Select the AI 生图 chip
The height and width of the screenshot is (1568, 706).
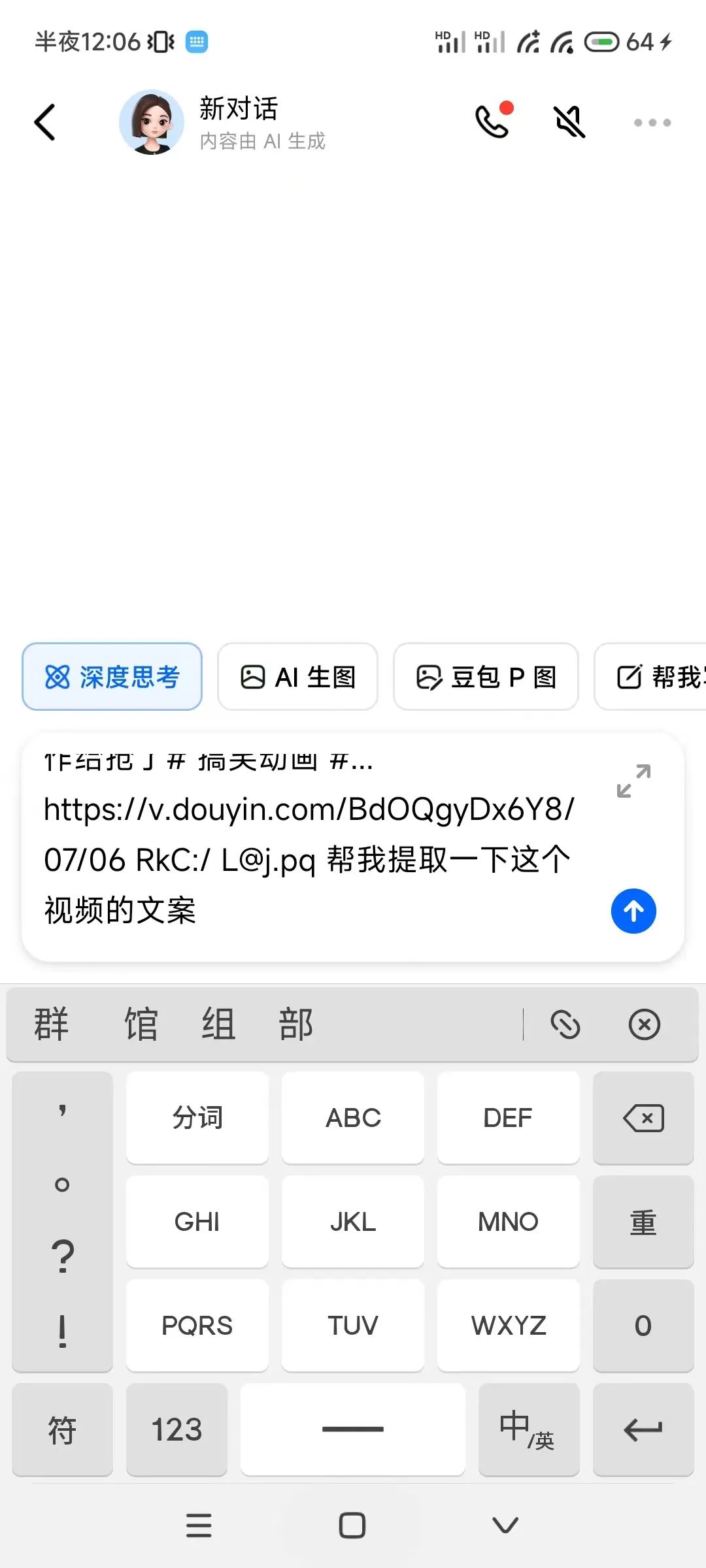[x=298, y=677]
